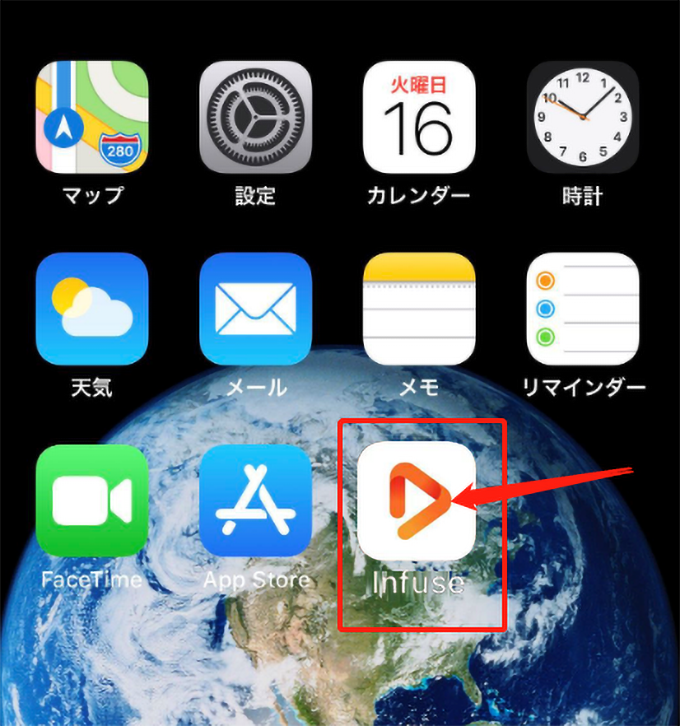Open the マップ (Maps) app
Image resolution: width=680 pixels, height=726 pixels.
92,117
